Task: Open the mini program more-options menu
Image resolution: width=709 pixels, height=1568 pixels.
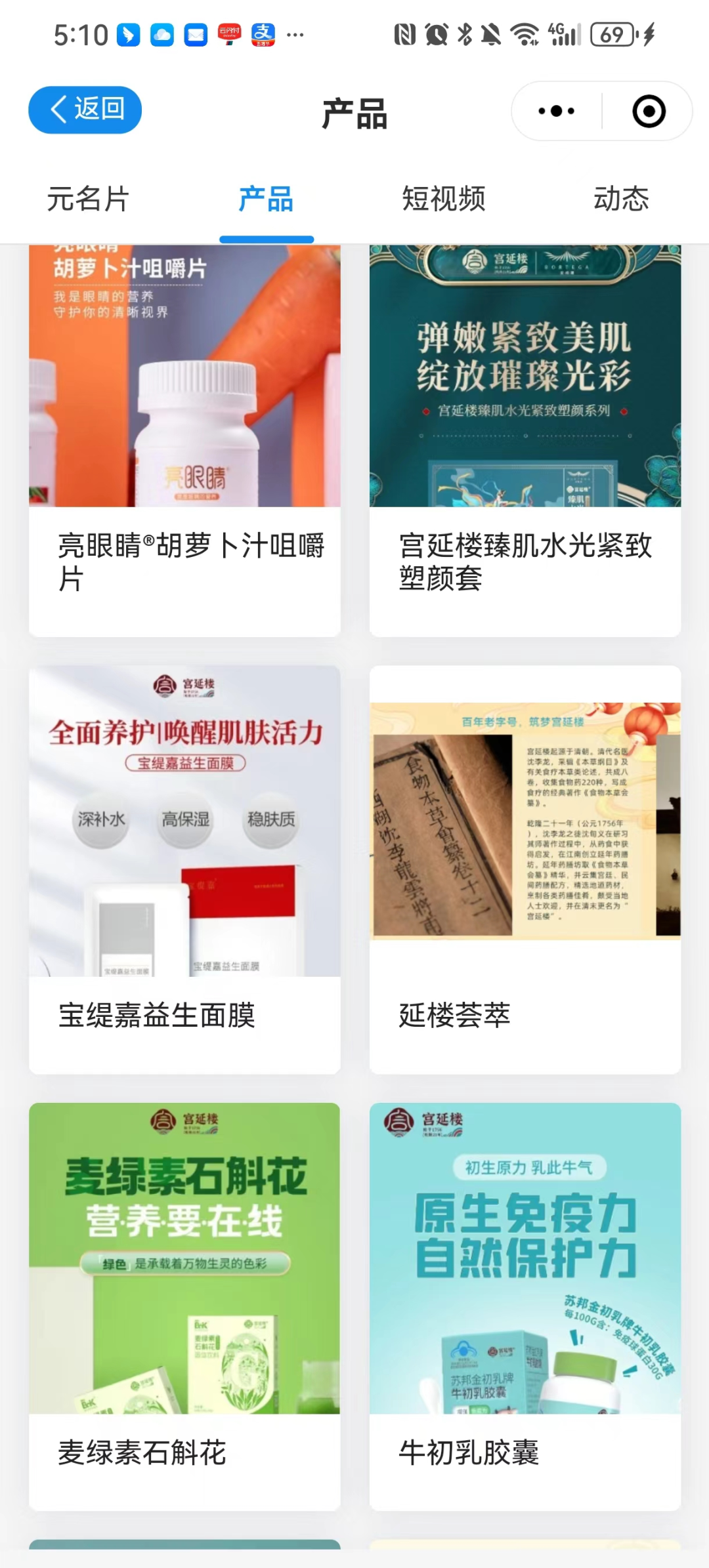Action: [x=556, y=111]
